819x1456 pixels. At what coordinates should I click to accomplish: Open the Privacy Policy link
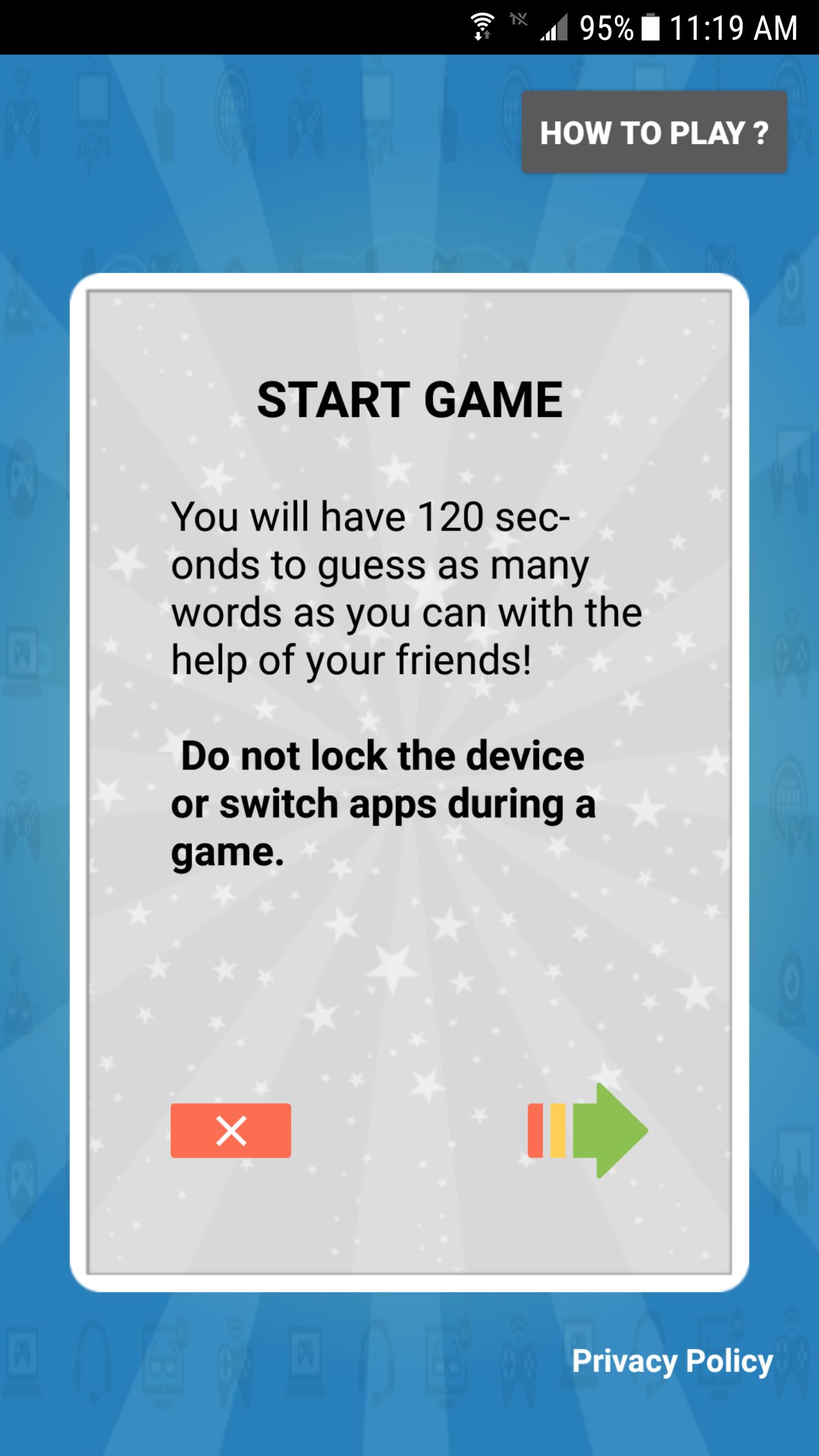672,1362
